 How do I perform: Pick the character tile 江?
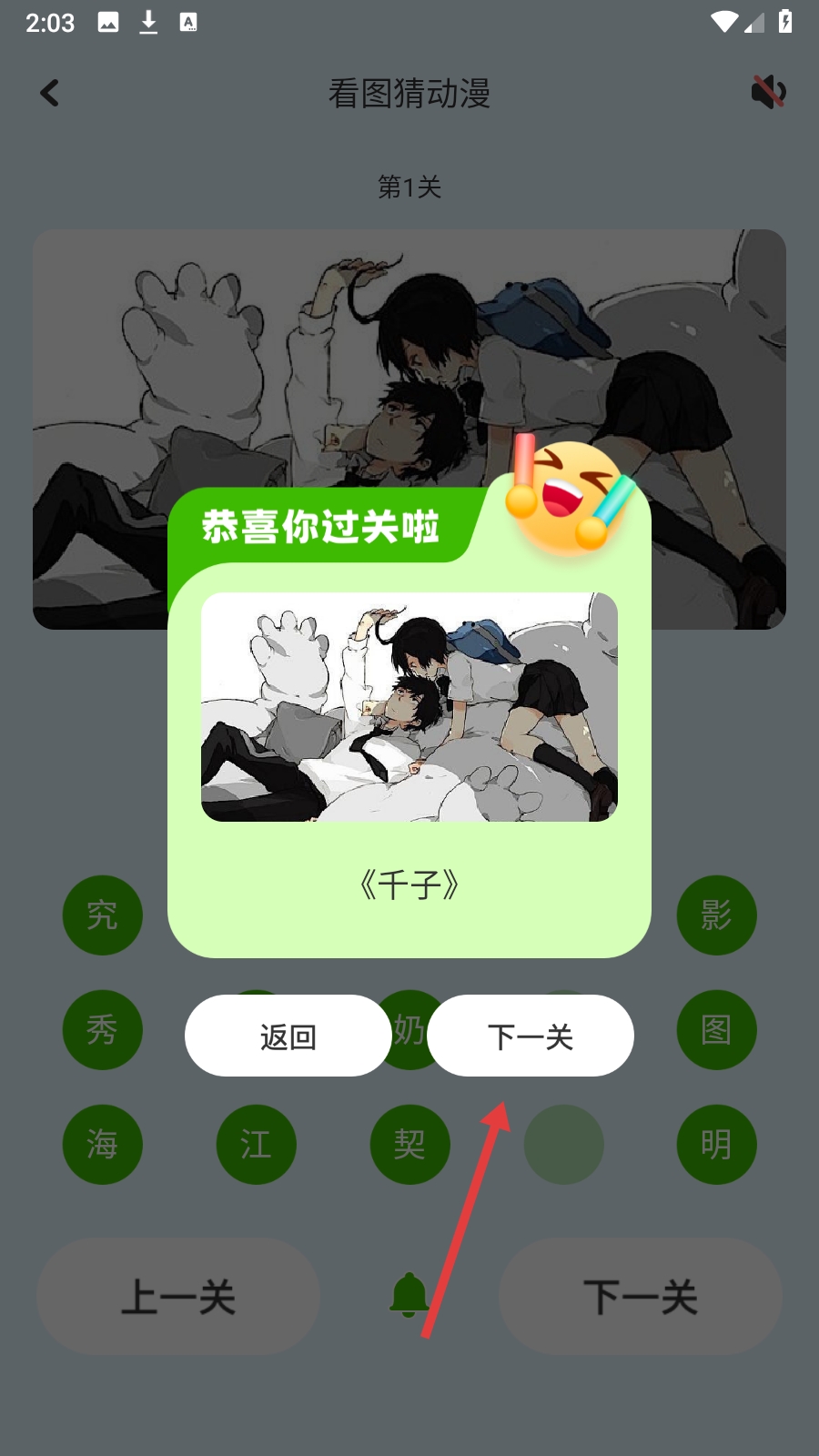(256, 1144)
